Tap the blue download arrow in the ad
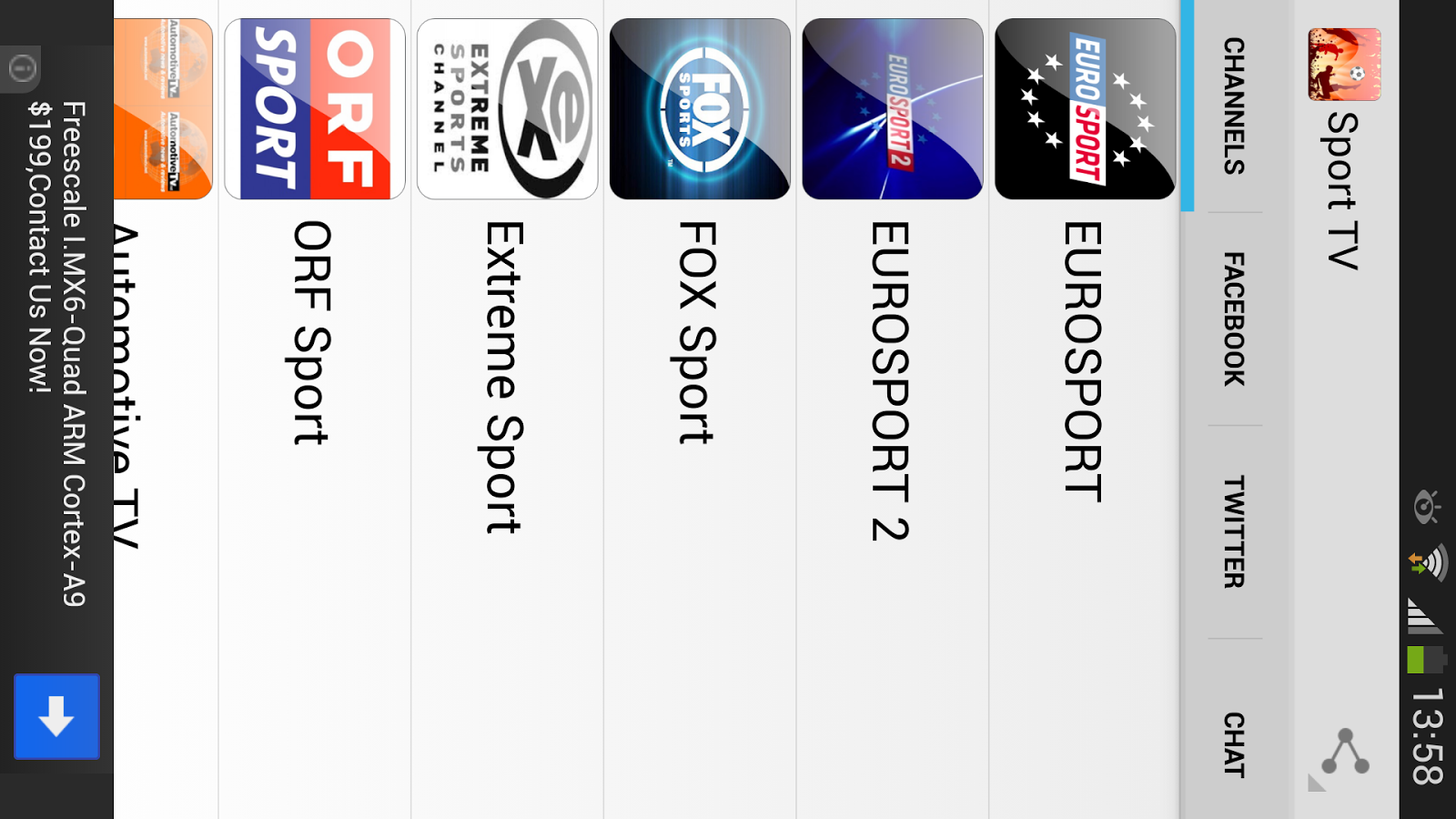This screenshot has height=819, width=1456. click(x=56, y=716)
